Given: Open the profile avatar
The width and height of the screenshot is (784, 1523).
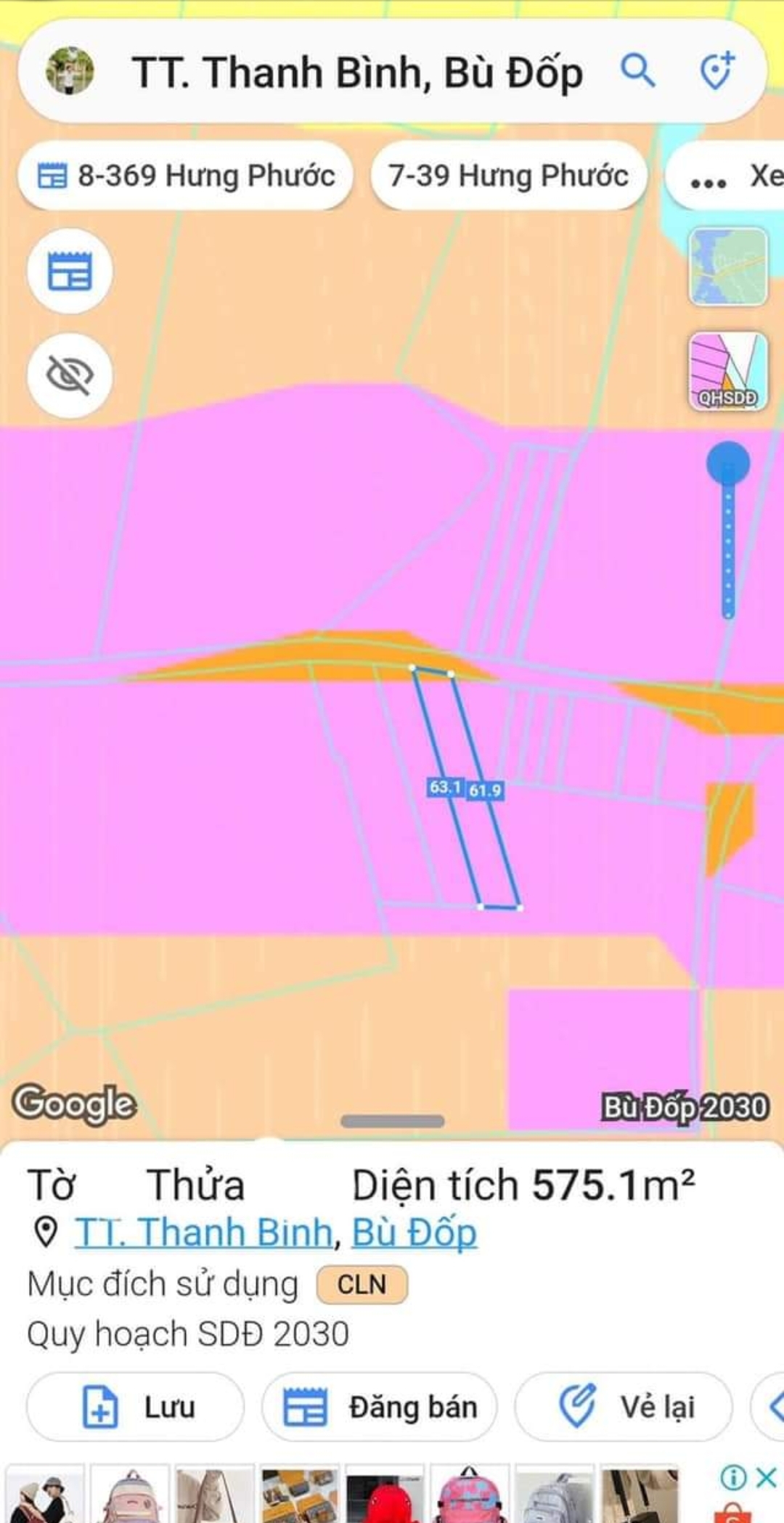Looking at the screenshot, I should pyautogui.click(x=70, y=71).
